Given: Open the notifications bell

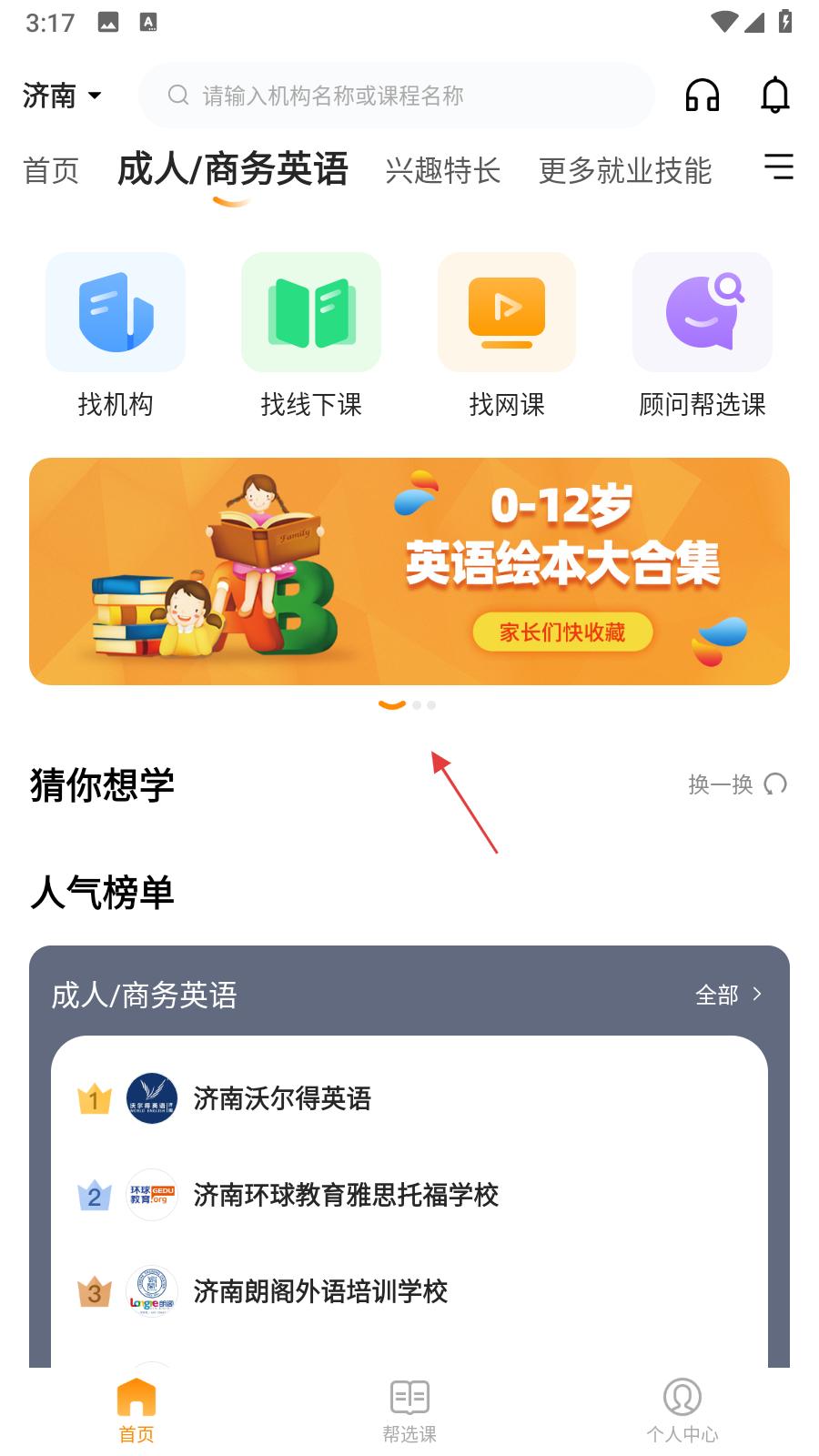Looking at the screenshot, I should point(774,95).
